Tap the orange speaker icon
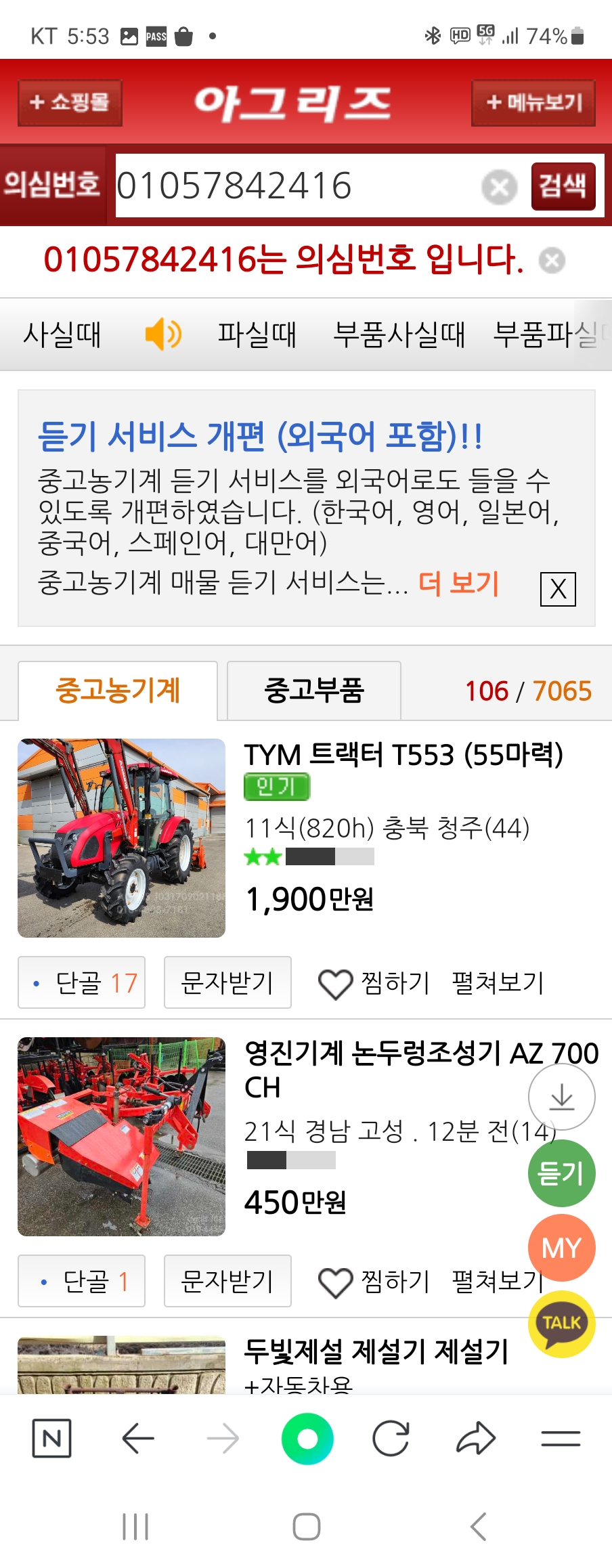 (x=163, y=334)
